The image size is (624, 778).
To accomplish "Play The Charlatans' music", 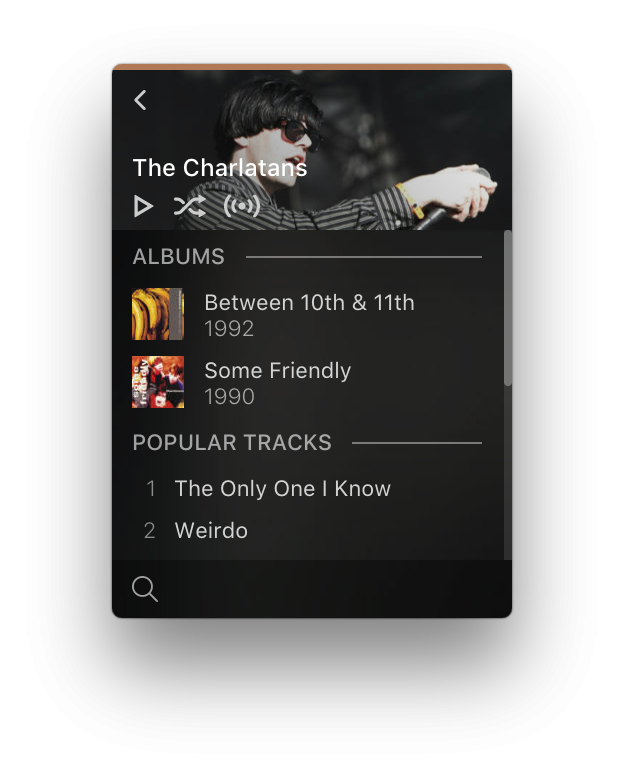I will point(144,207).
